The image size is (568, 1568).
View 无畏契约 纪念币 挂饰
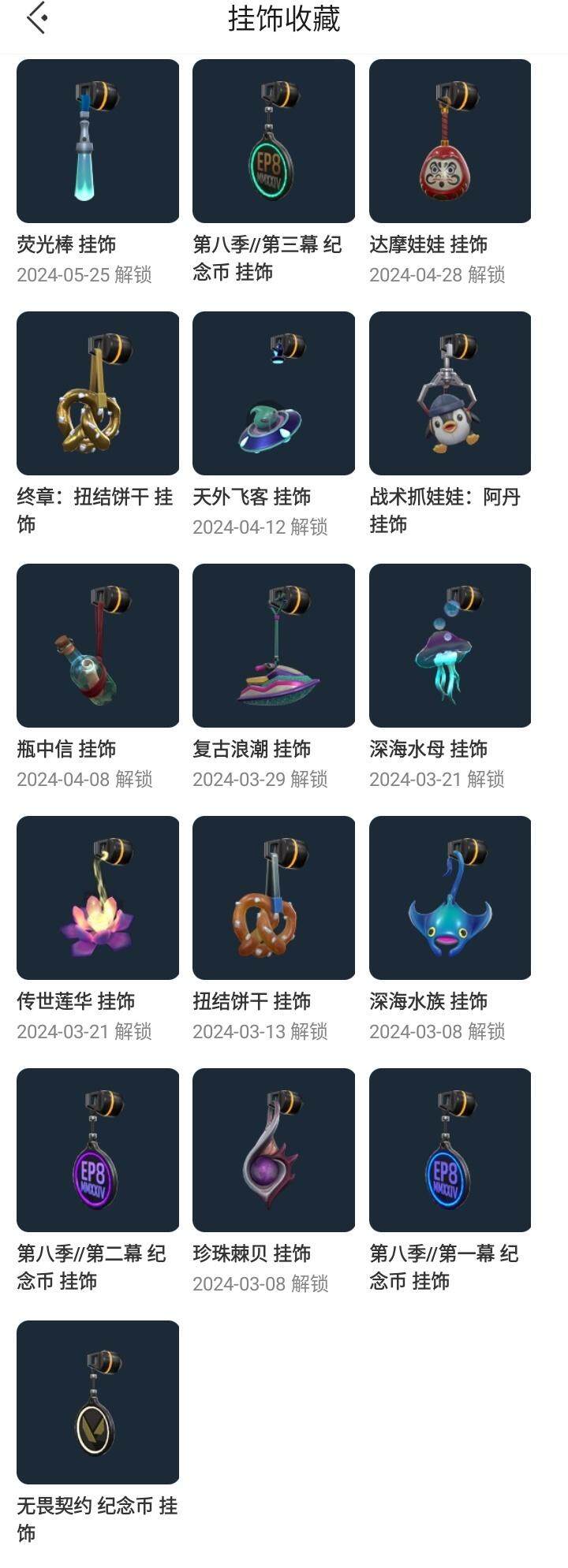tap(98, 1402)
